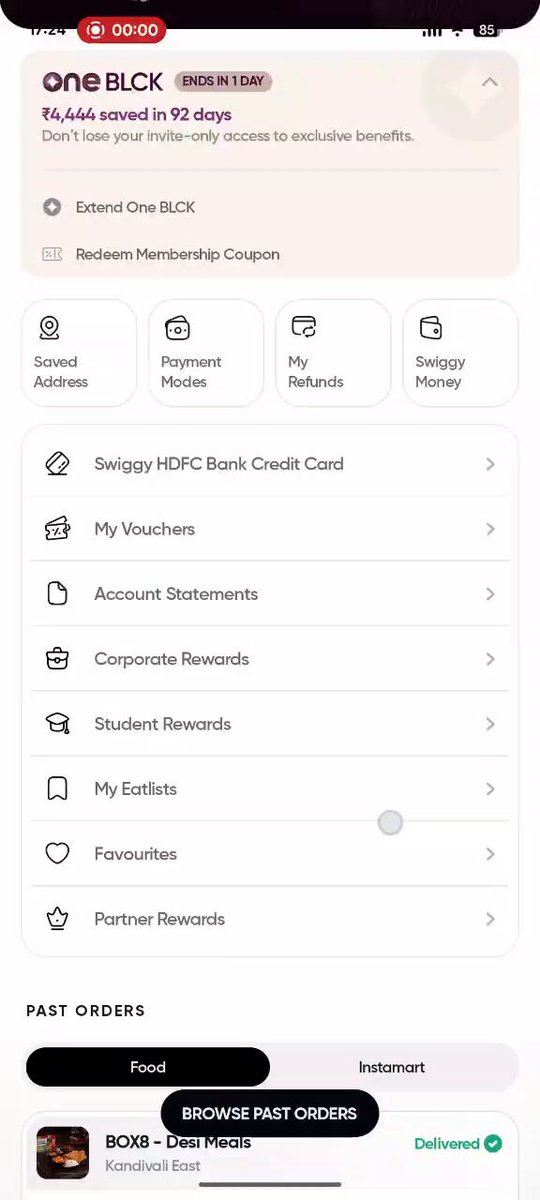Open the BOX8 - Desi Meals order
Screen dimensions: 540x1200
click(x=270, y=1154)
